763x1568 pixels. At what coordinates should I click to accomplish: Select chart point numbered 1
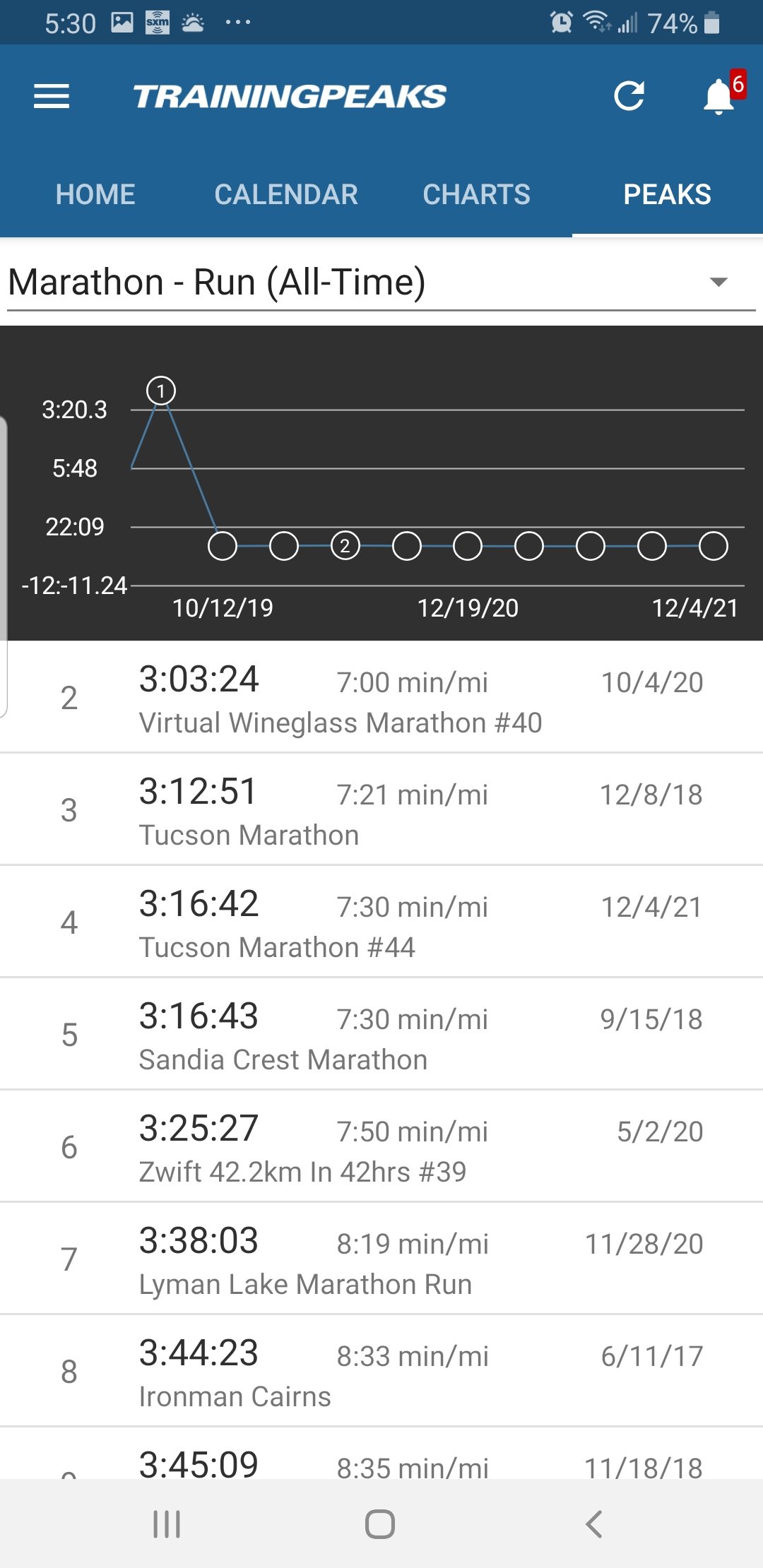pyautogui.click(x=161, y=391)
